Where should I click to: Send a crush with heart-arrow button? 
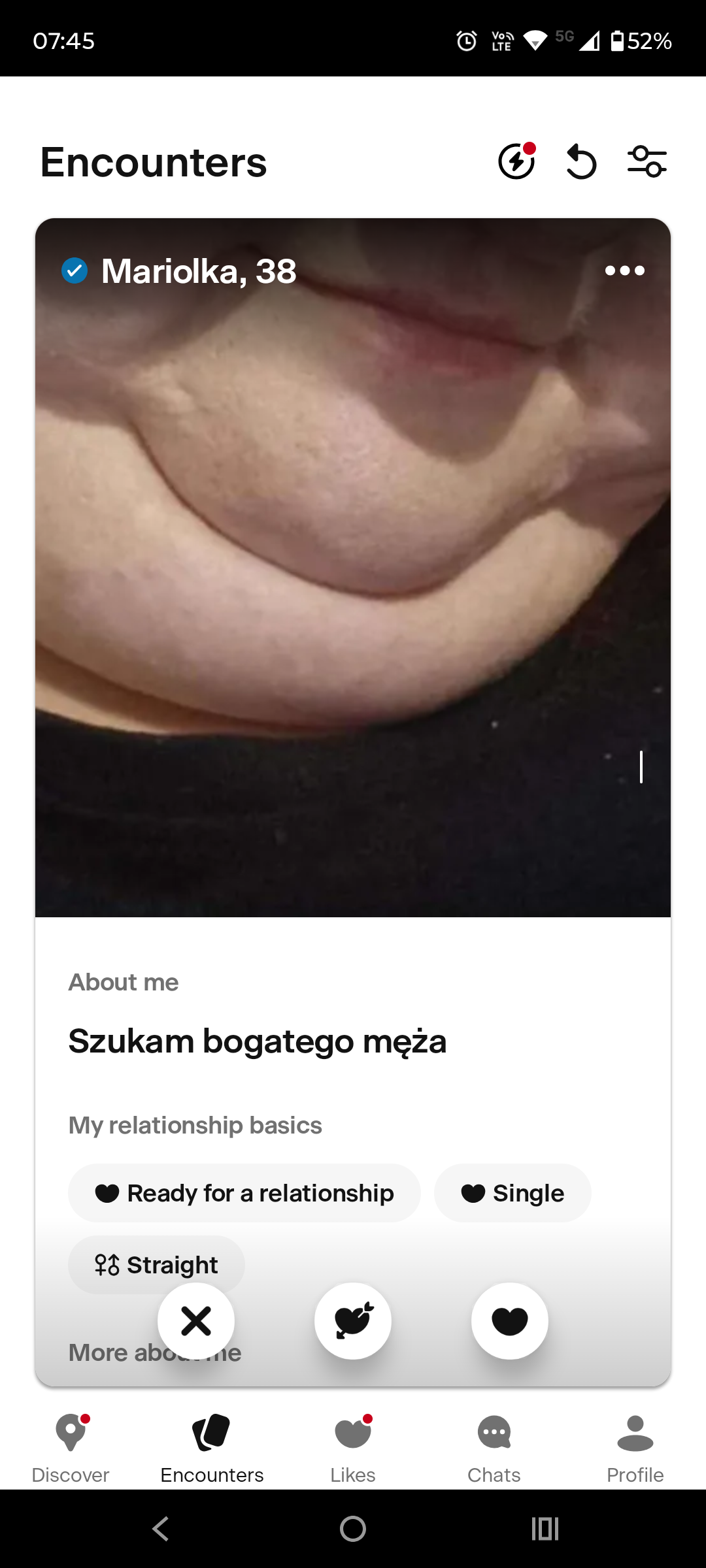pyautogui.click(x=353, y=1321)
